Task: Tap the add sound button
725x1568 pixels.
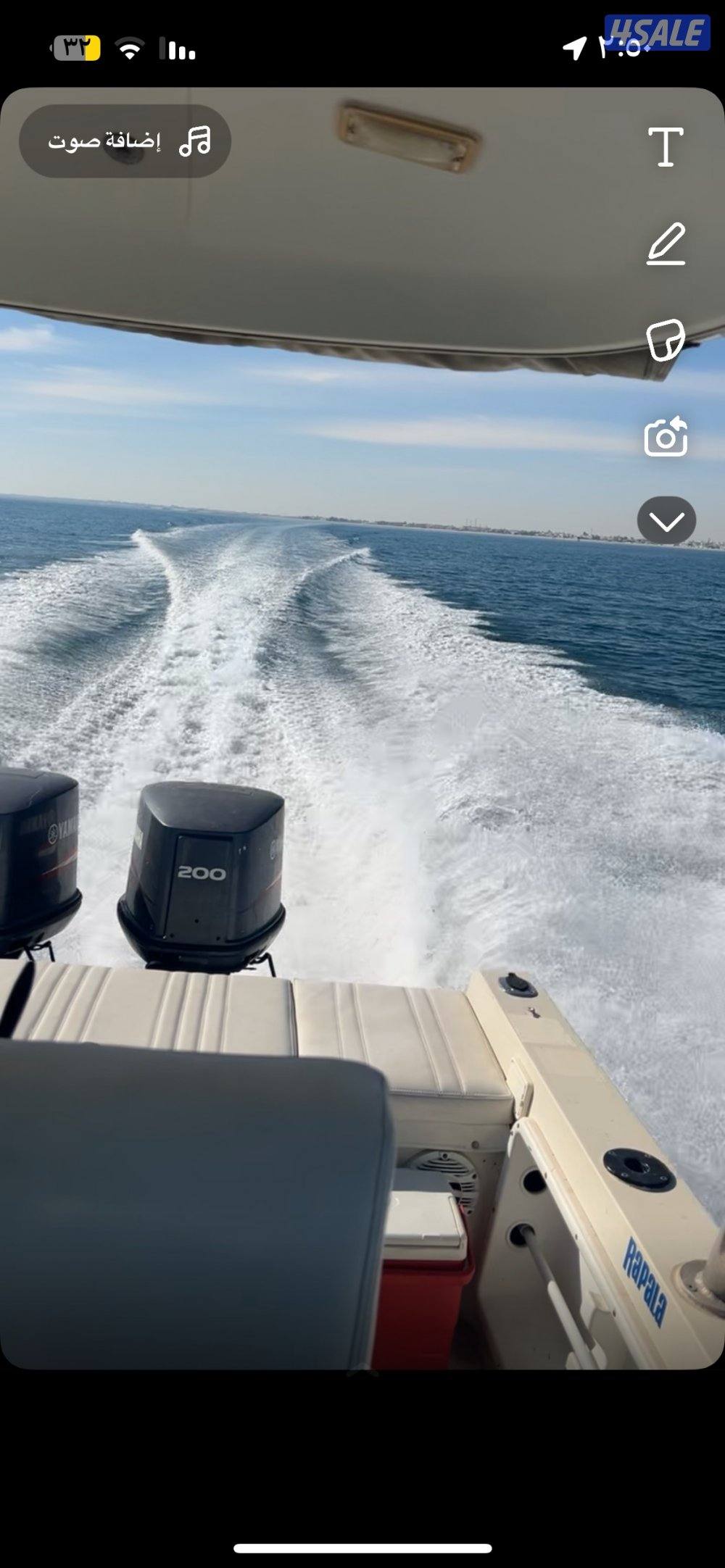Action: (x=125, y=141)
